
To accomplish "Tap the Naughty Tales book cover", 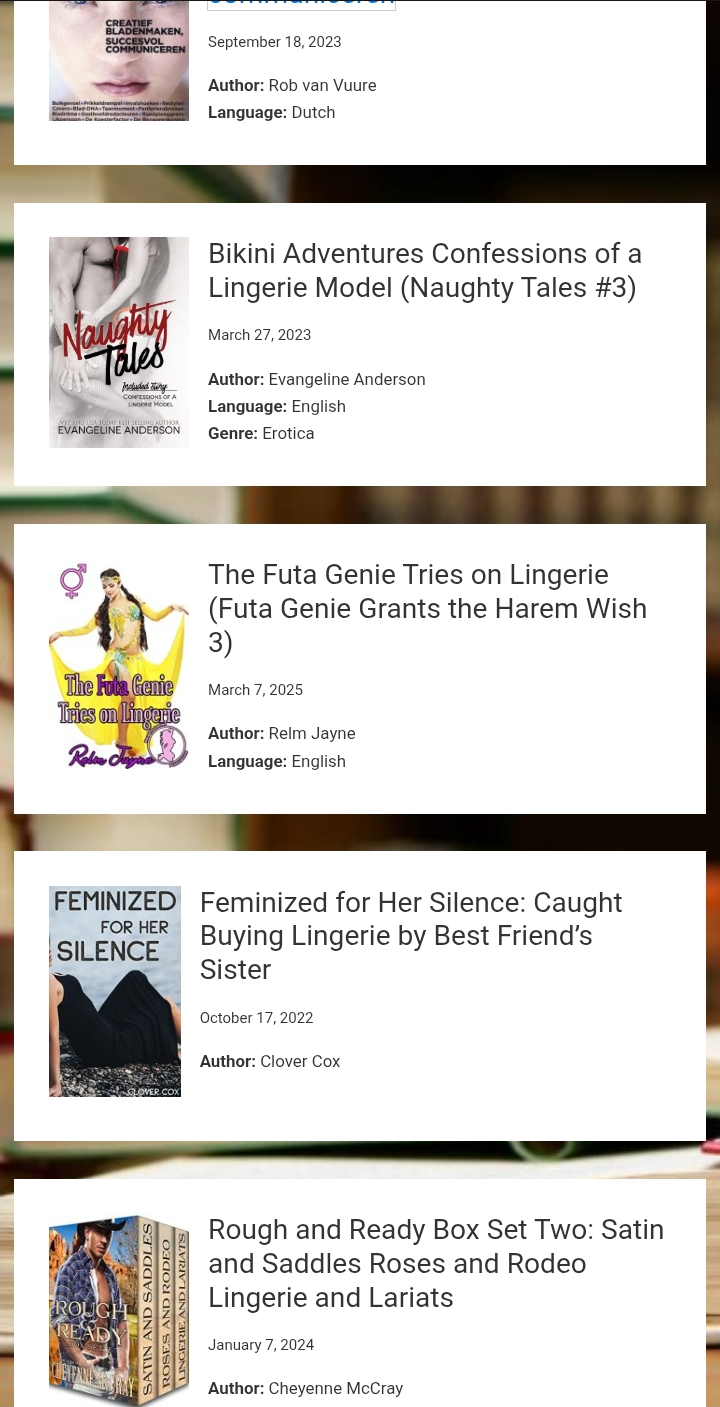I will tap(119, 342).
